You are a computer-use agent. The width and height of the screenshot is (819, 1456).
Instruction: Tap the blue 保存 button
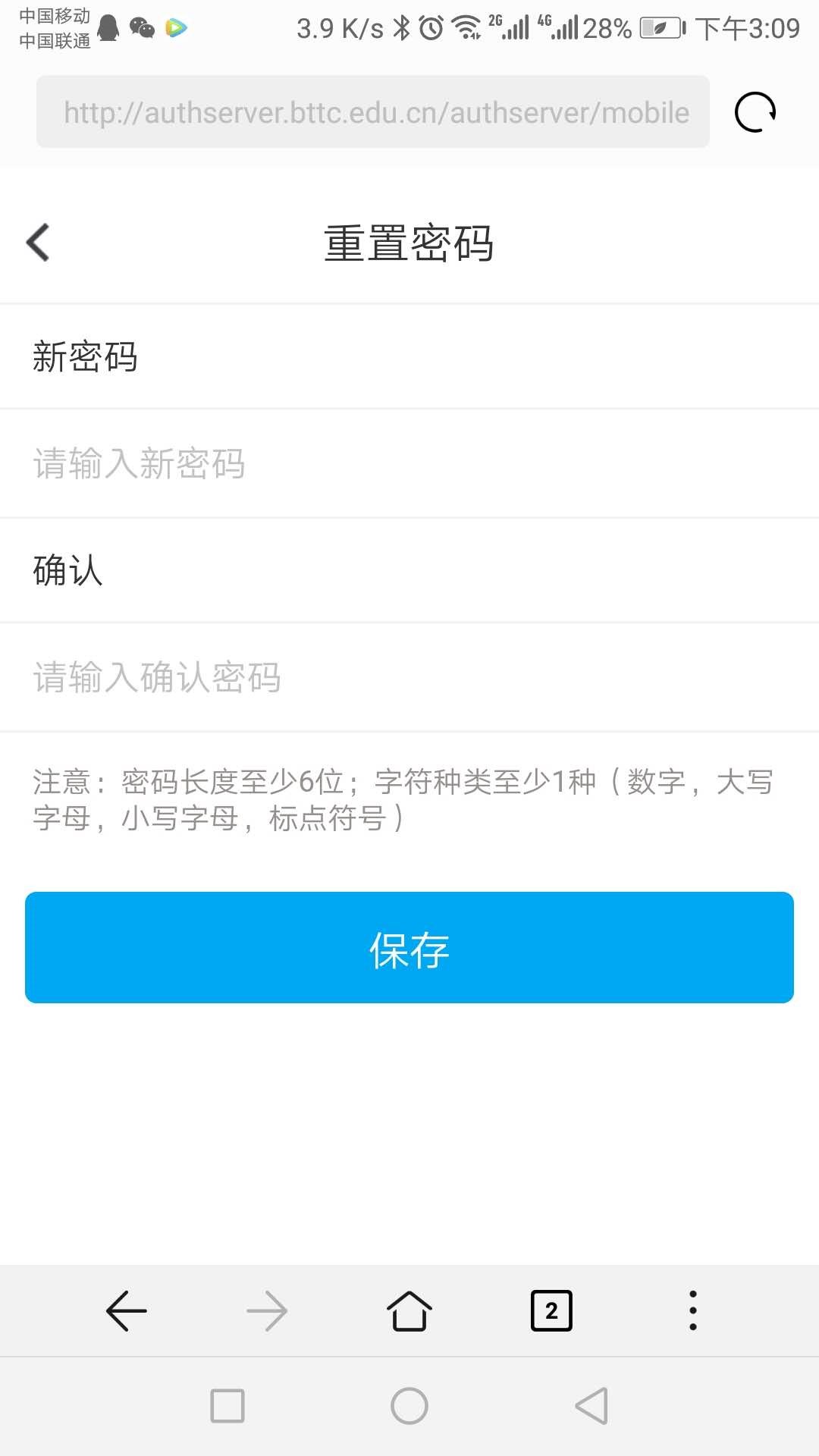coord(409,948)
